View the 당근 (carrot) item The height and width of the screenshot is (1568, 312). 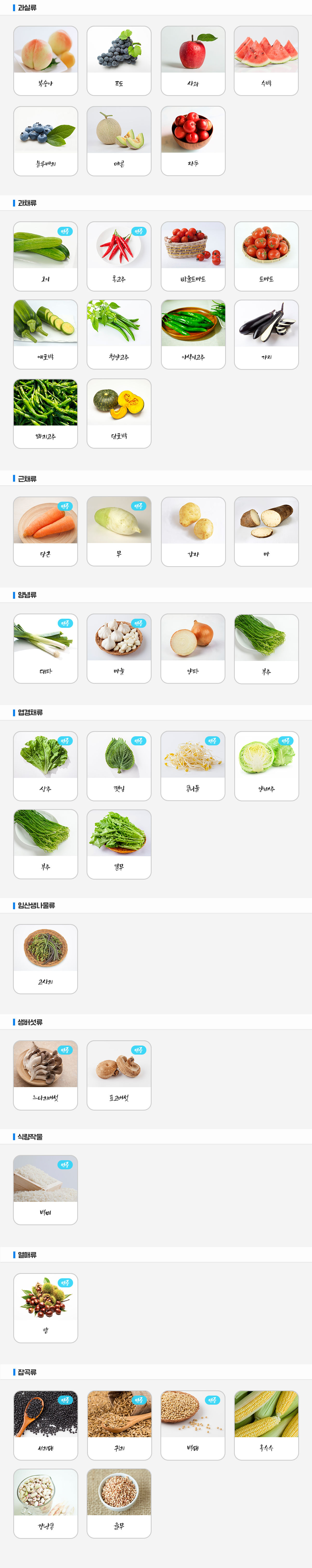tap(45, 531)
